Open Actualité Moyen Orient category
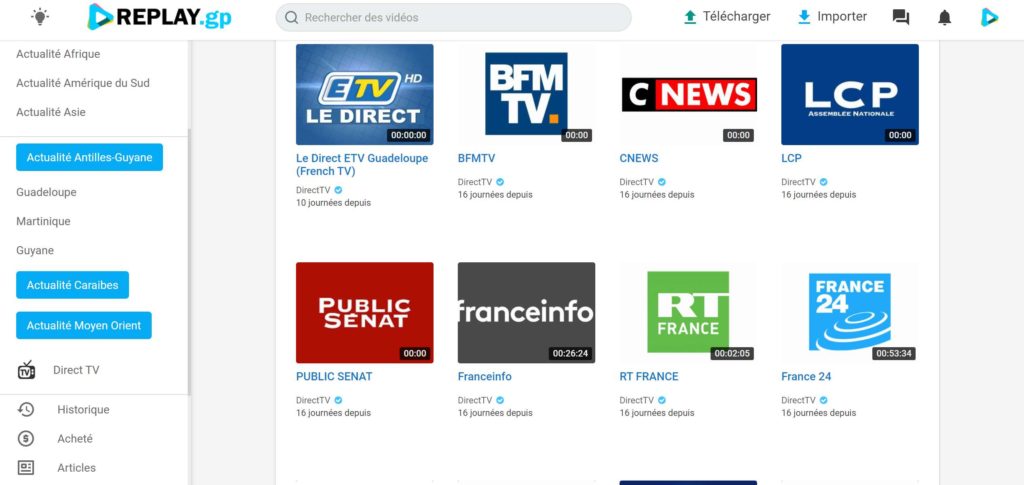This screenshot has width=1024, height=485. point(83,326)
